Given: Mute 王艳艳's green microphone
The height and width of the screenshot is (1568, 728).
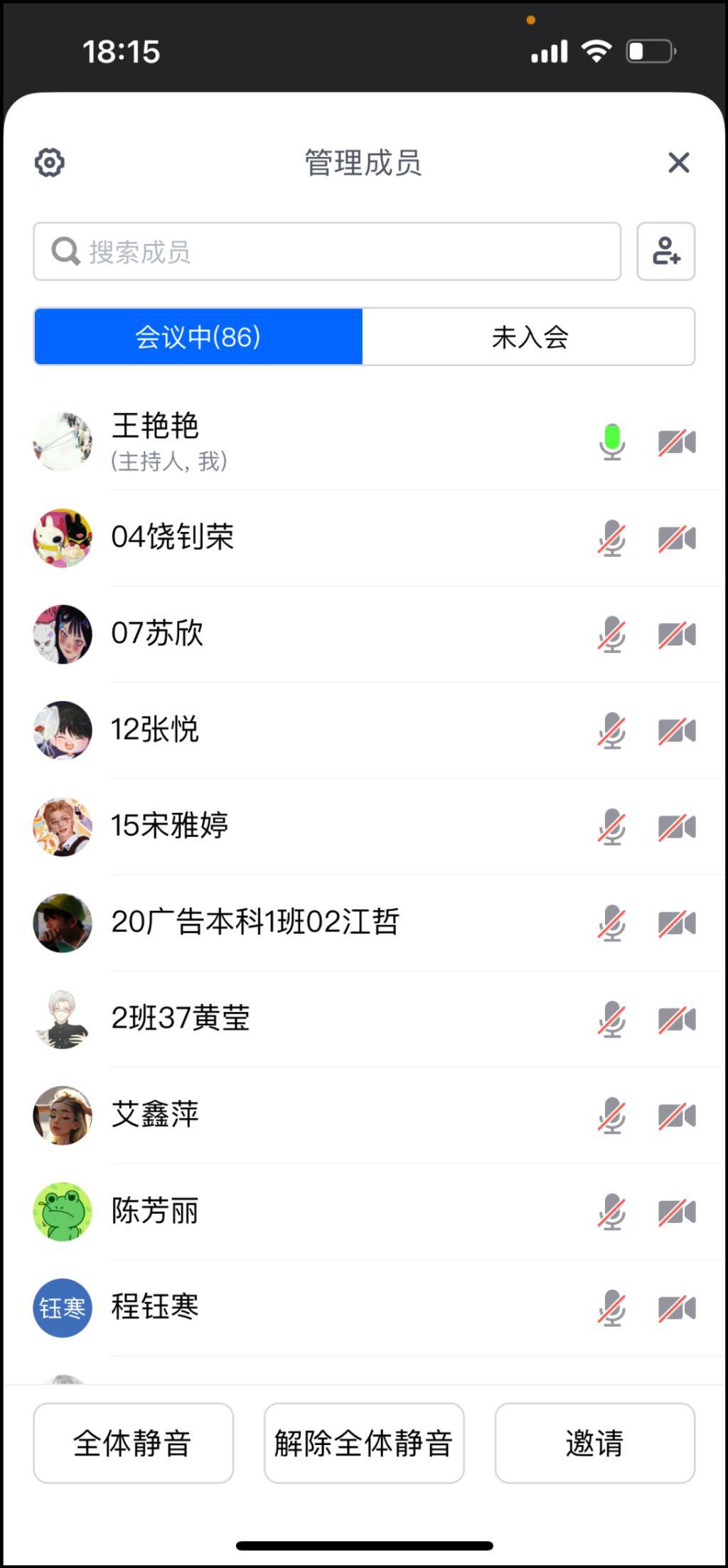Looking at the screenshot, I should [x=611, y=442].
